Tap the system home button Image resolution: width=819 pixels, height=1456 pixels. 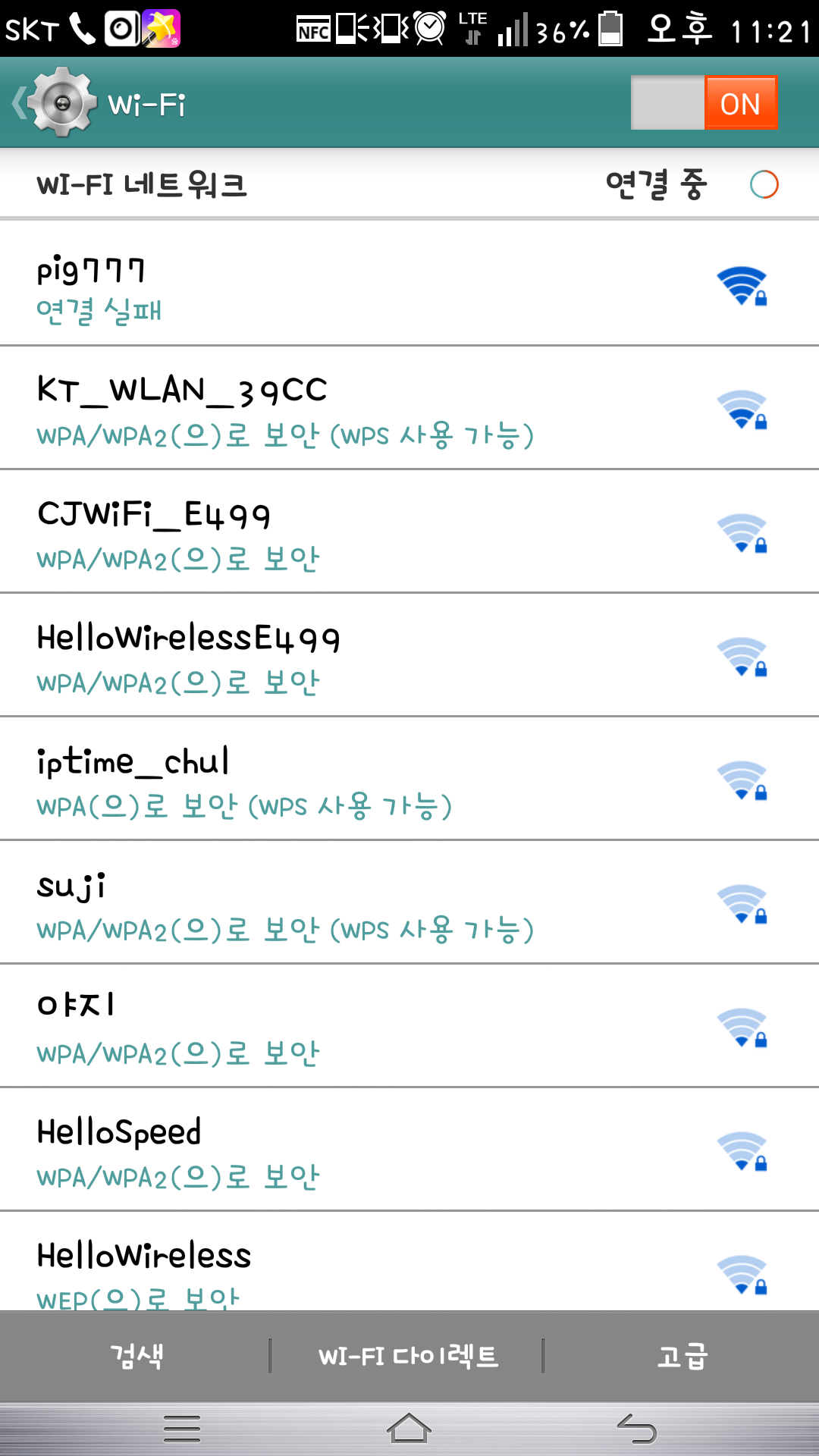coord(409,1429)
